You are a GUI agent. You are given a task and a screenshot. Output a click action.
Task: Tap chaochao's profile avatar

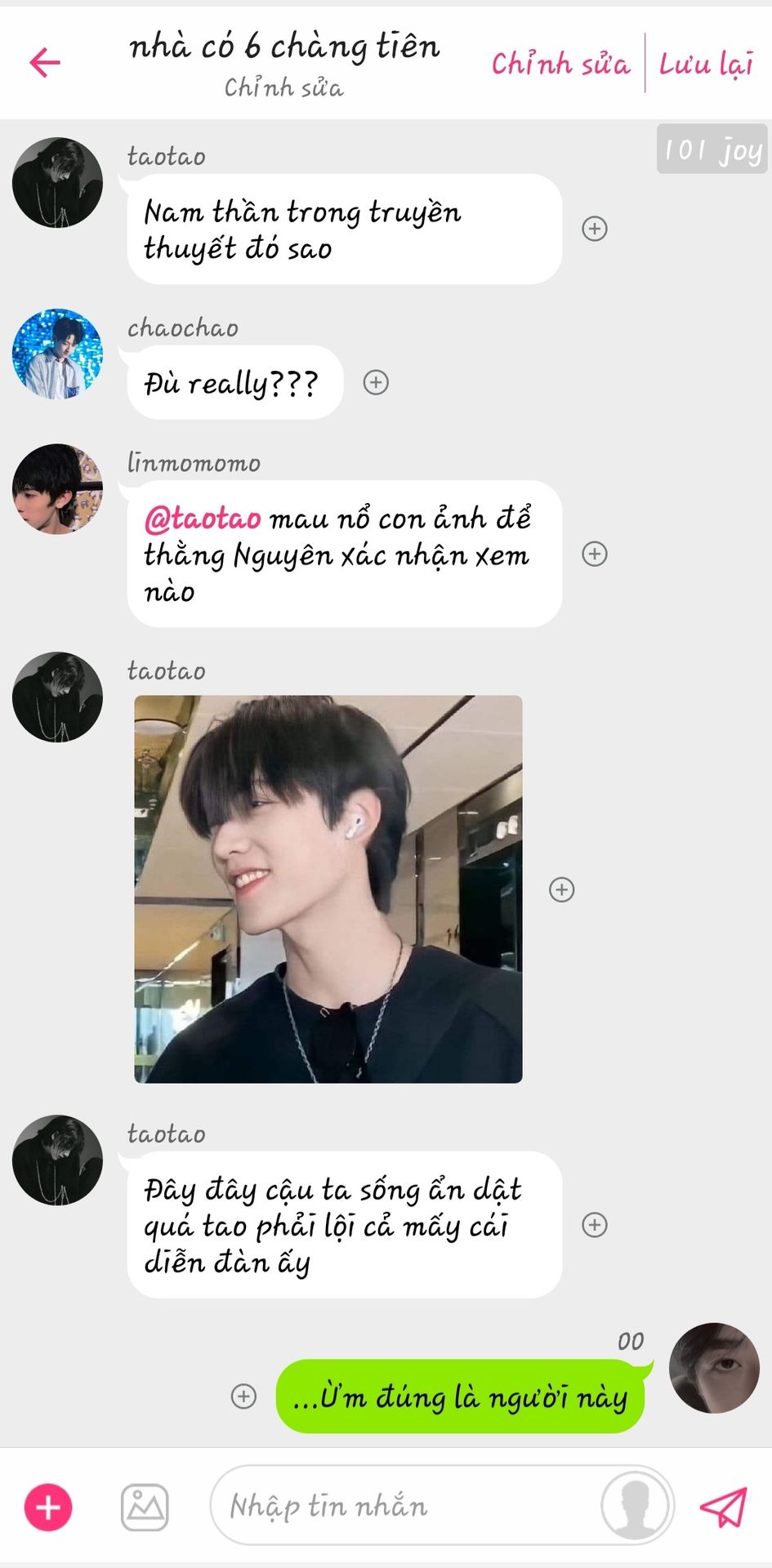click(57, 354)
